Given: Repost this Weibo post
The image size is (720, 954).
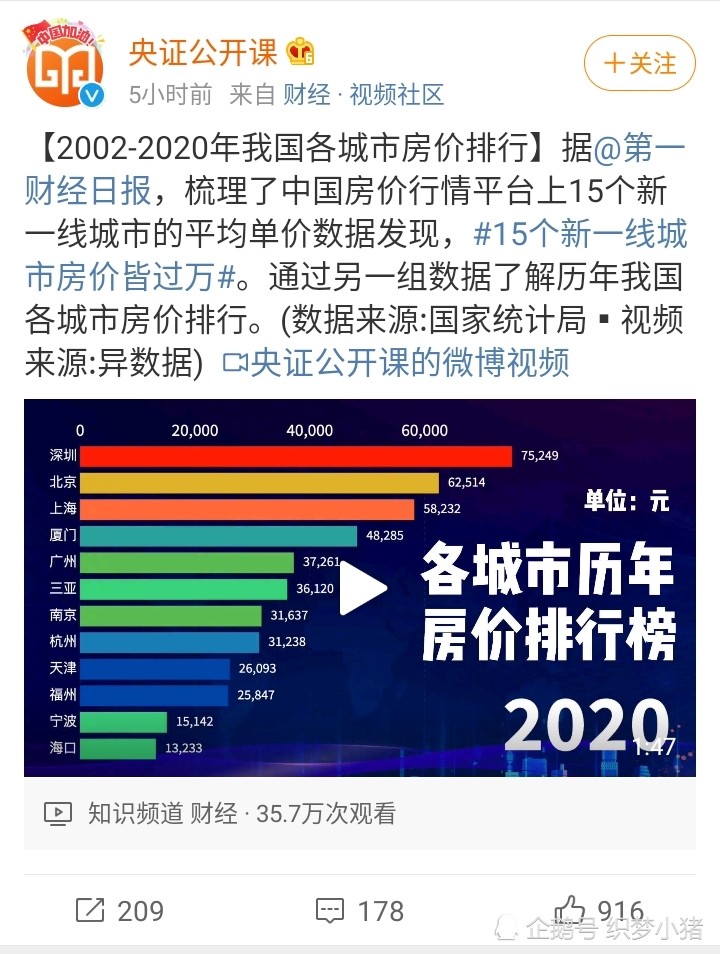Looking at the screenshot, I should [120, 910].
